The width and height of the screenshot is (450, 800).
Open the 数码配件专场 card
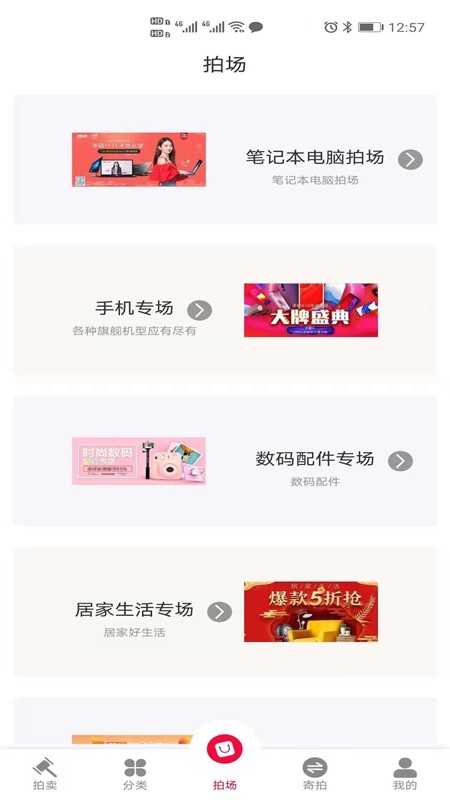[x=225, y=461]
